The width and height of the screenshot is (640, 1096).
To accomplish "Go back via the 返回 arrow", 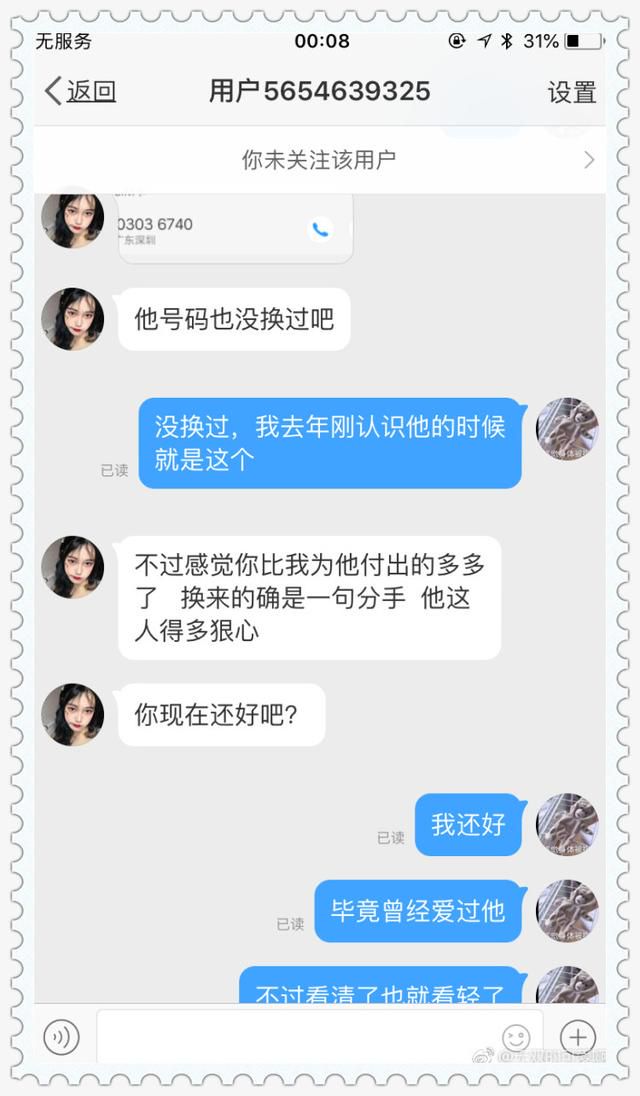I will pos(79,92).
